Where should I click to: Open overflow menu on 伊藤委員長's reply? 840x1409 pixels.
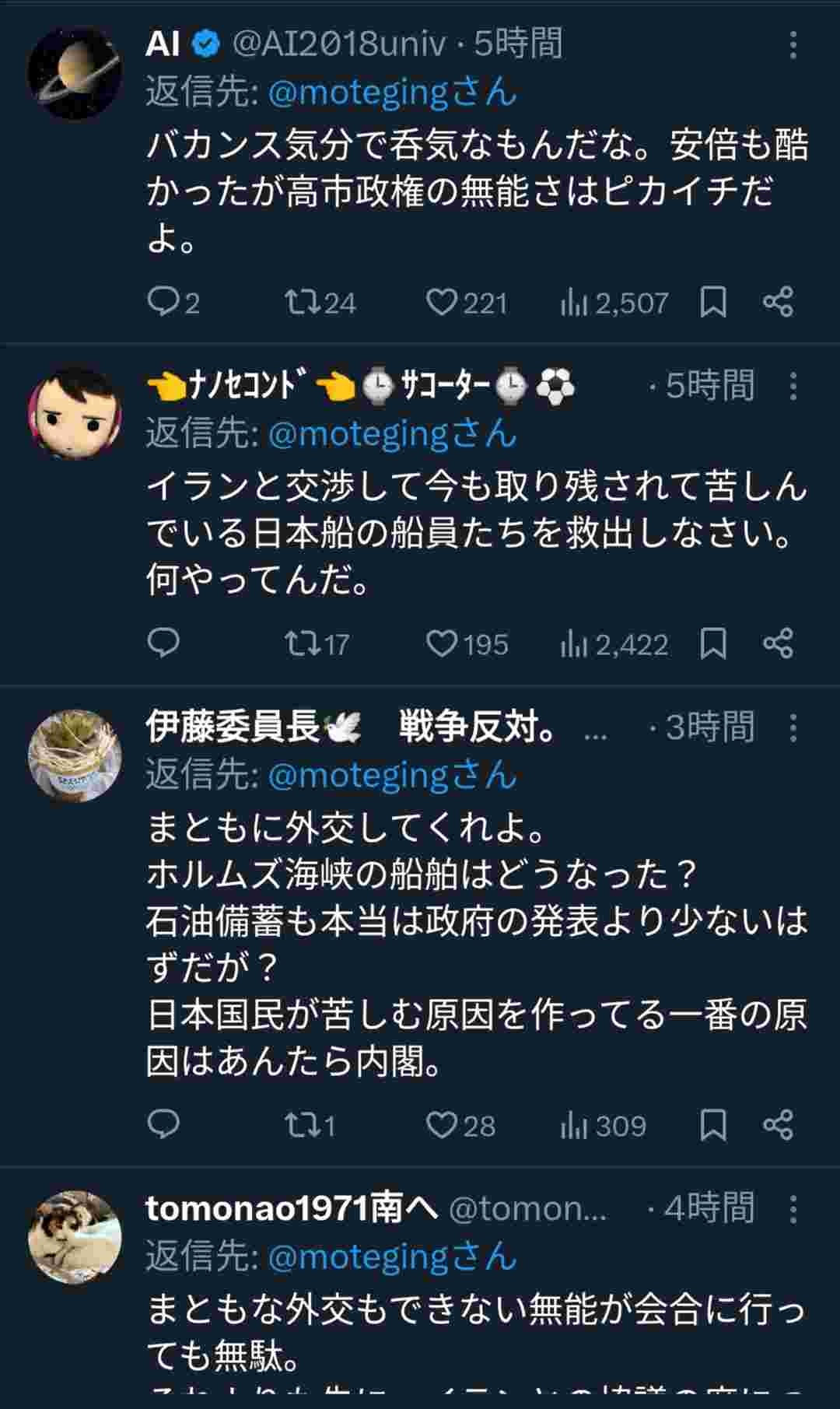pyautogui.click(x=793, y=727)
